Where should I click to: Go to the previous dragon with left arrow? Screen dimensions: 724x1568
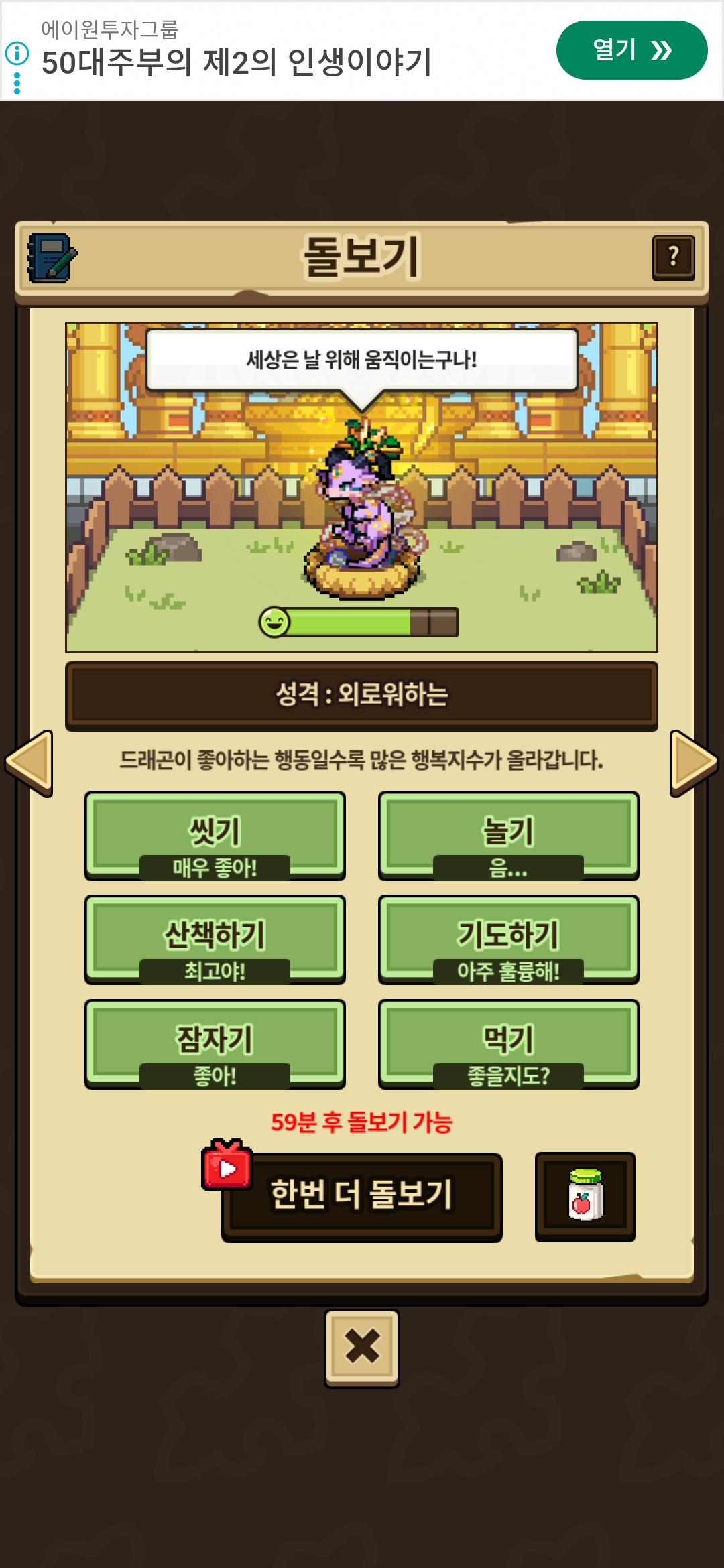[29, 763]
